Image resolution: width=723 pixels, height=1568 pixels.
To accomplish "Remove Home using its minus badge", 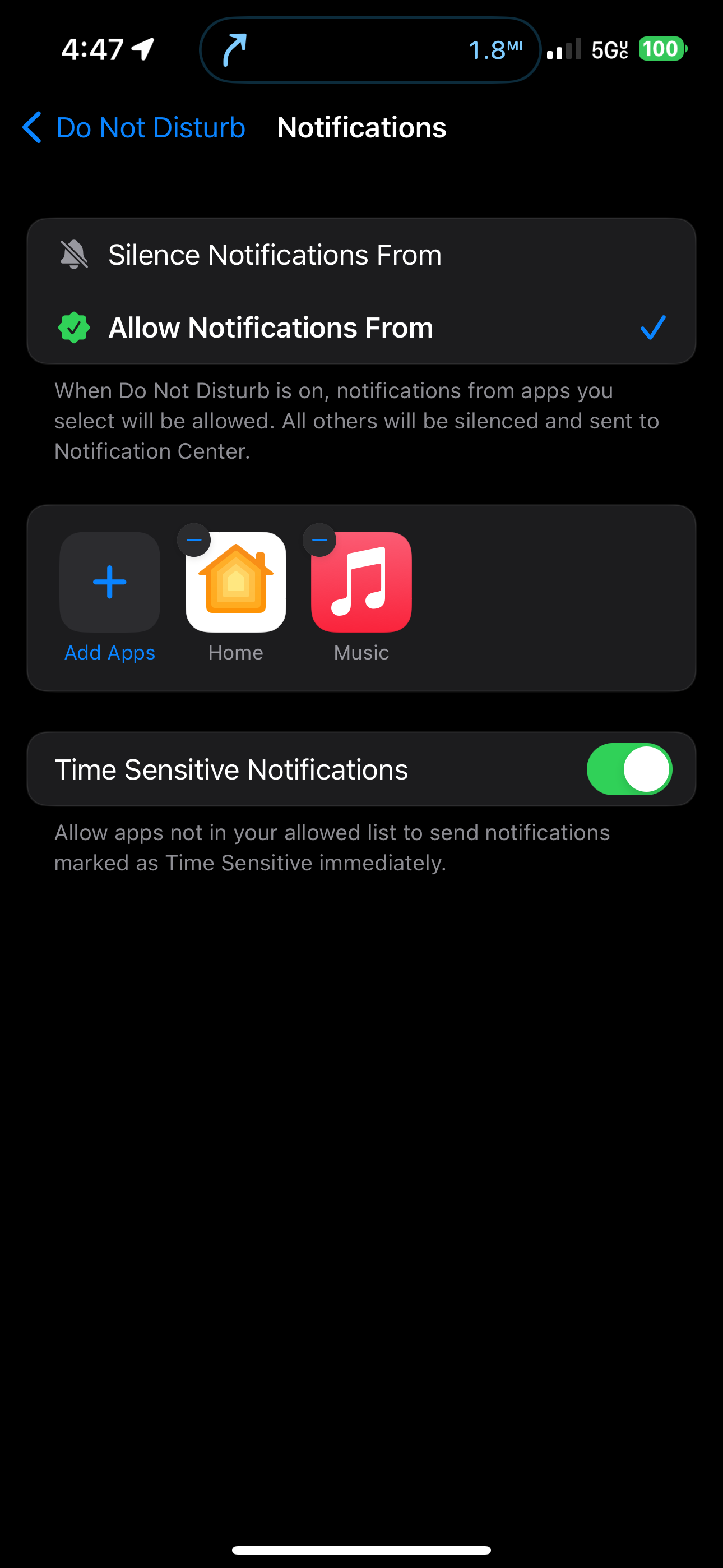I will point(194,539).
